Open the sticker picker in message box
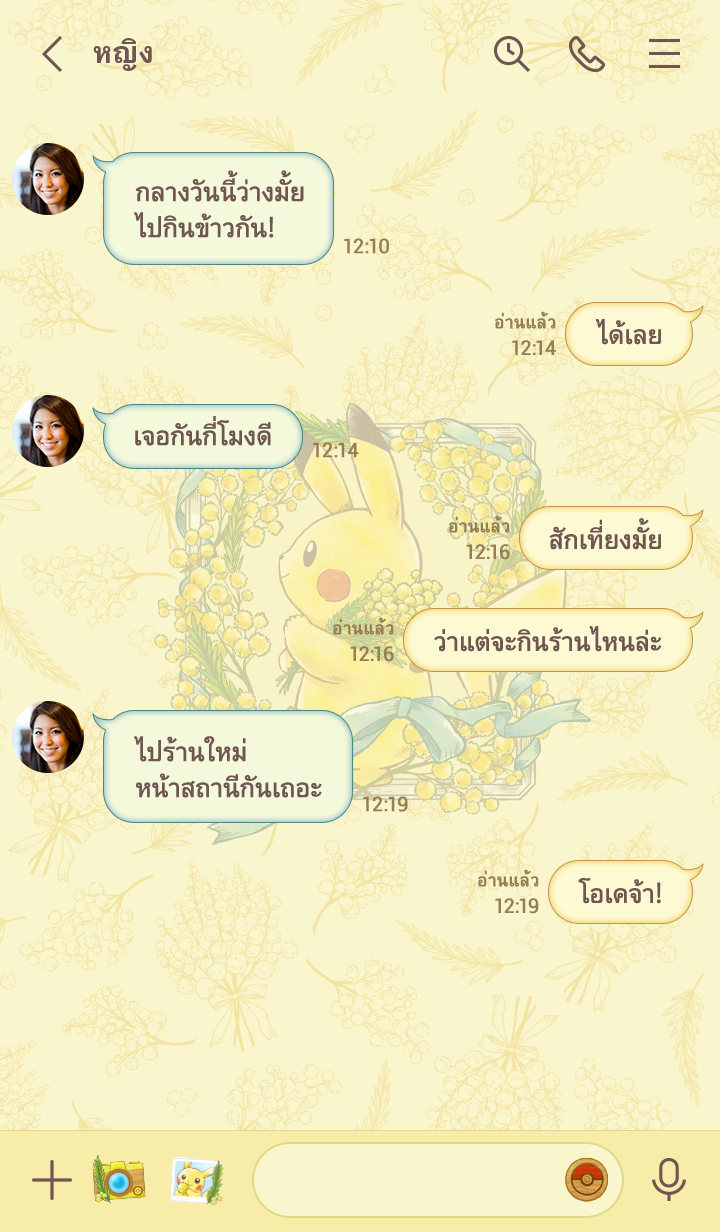720x1232 pixels. (586, 1180)
